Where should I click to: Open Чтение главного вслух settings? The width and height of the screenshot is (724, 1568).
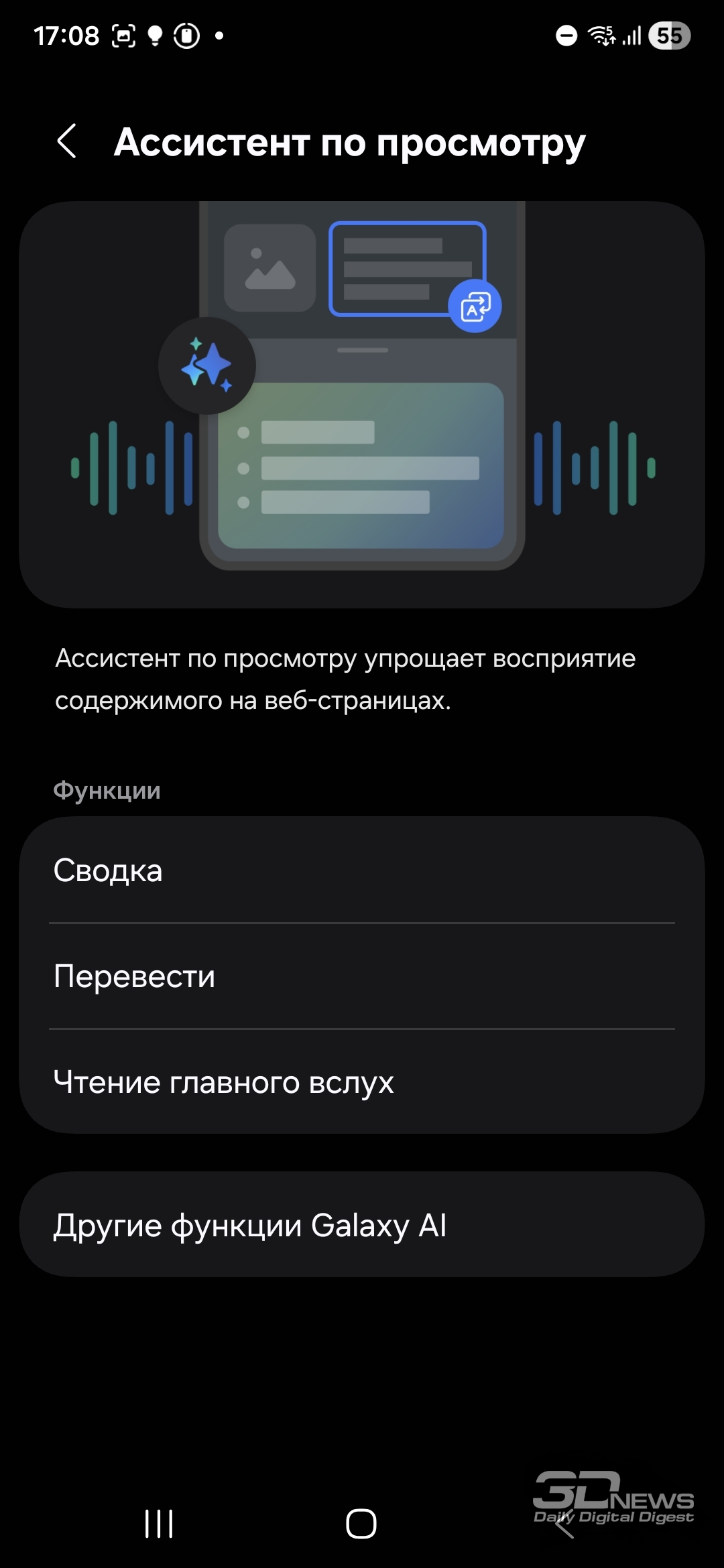[x=362, y=1082]
